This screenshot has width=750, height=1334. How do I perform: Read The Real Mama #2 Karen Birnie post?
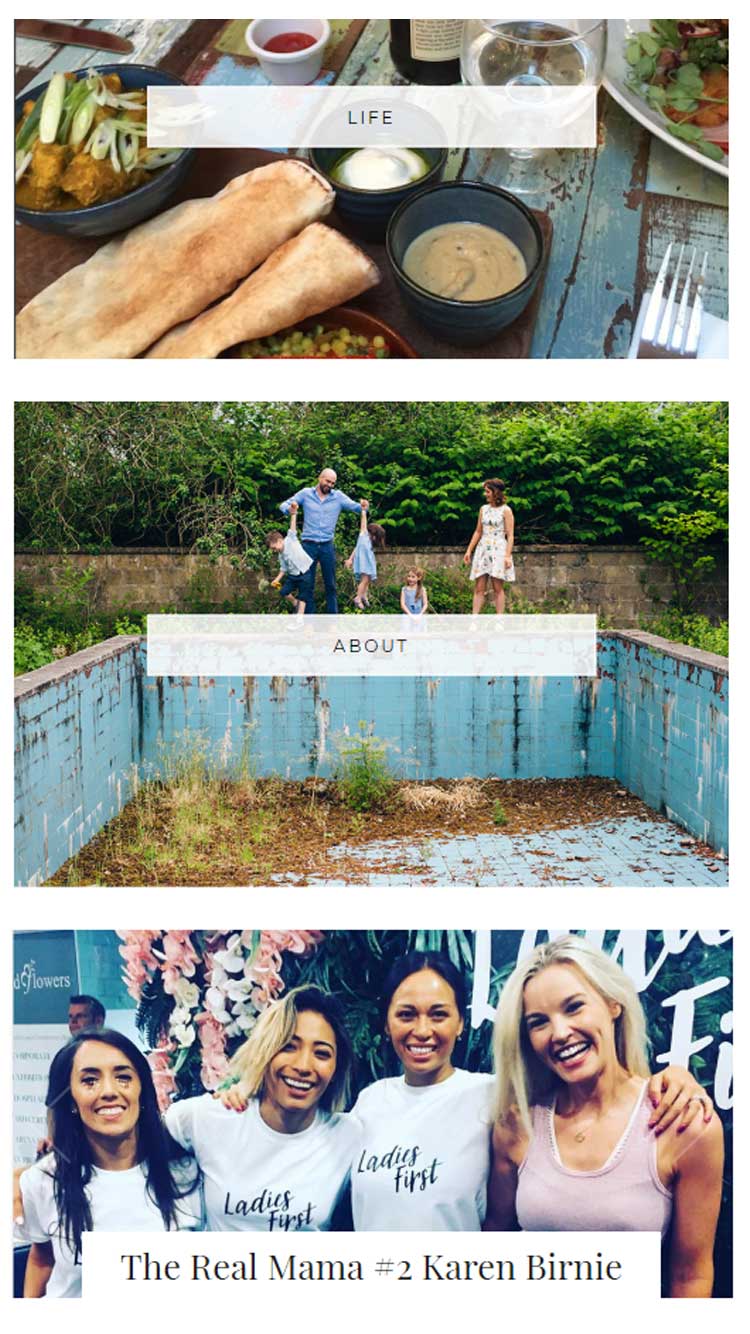(371, 1266)
